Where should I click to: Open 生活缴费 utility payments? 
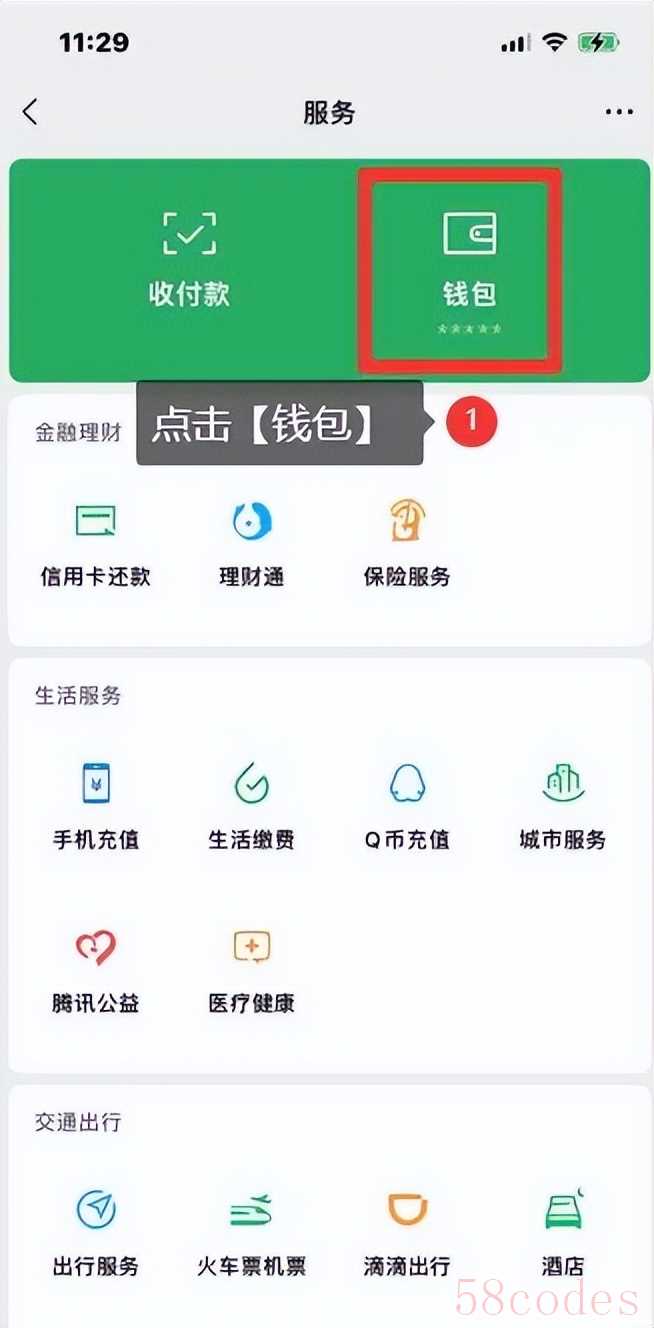coord(251,806)
